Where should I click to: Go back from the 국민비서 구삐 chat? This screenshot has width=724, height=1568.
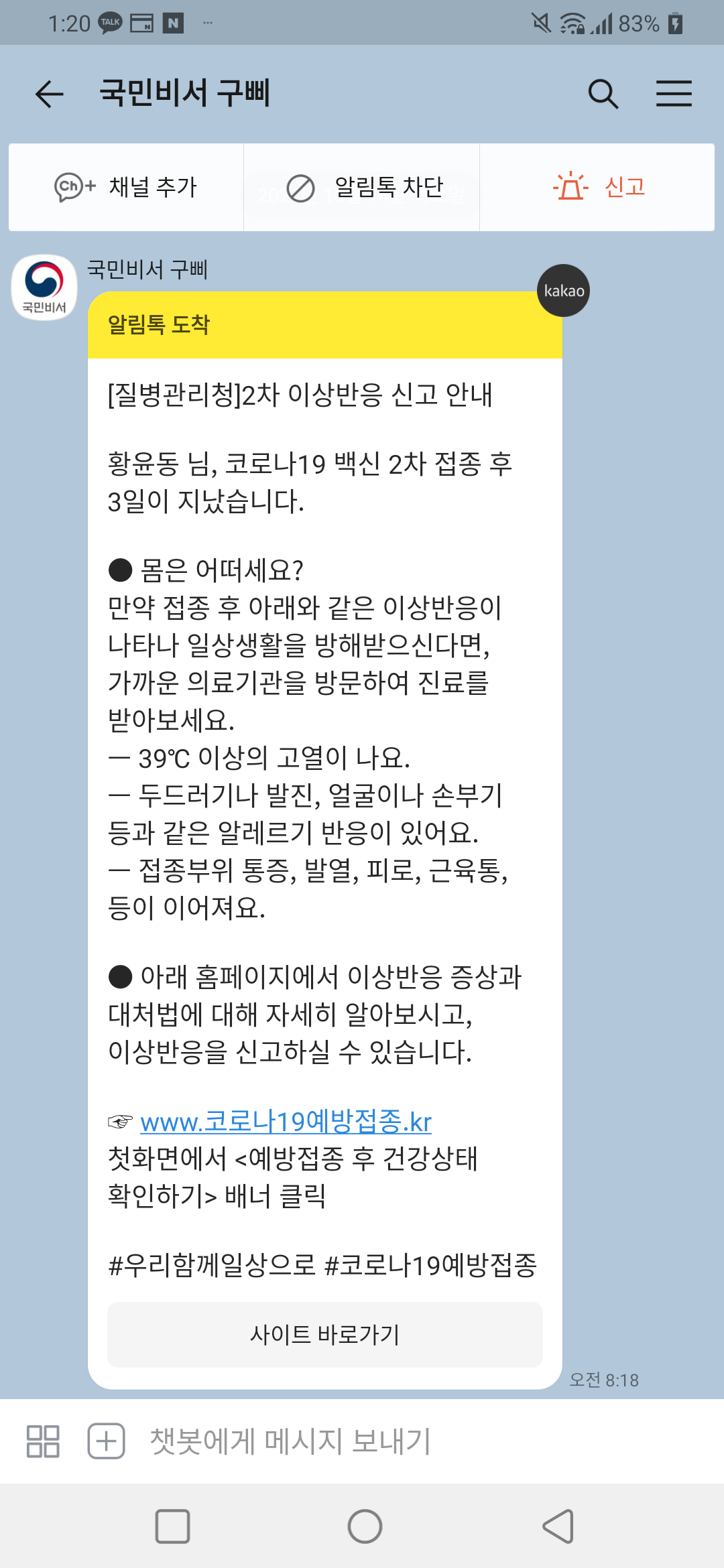pyautogui.click(x=49, y=94)
